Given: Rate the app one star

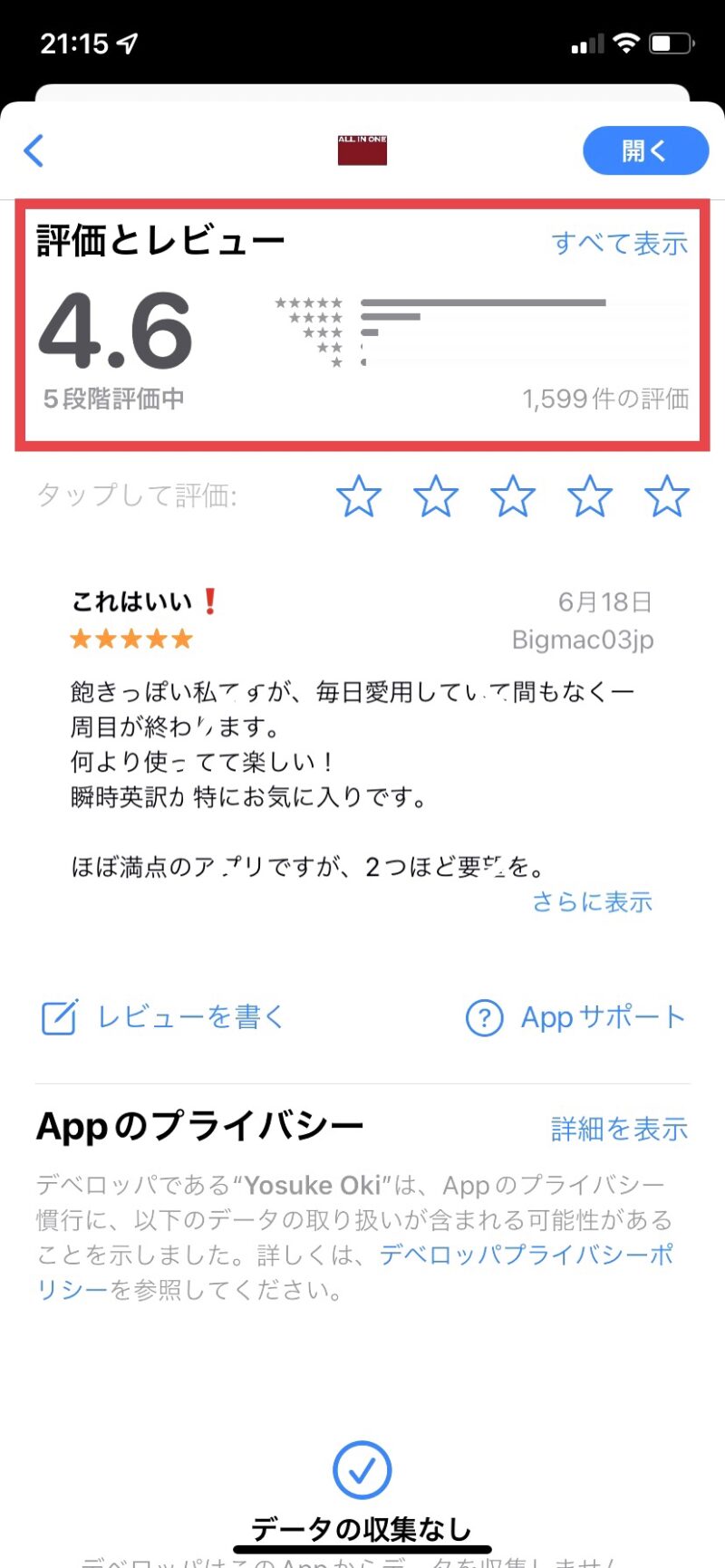Looking at the screenshot, I should (359, 496).
